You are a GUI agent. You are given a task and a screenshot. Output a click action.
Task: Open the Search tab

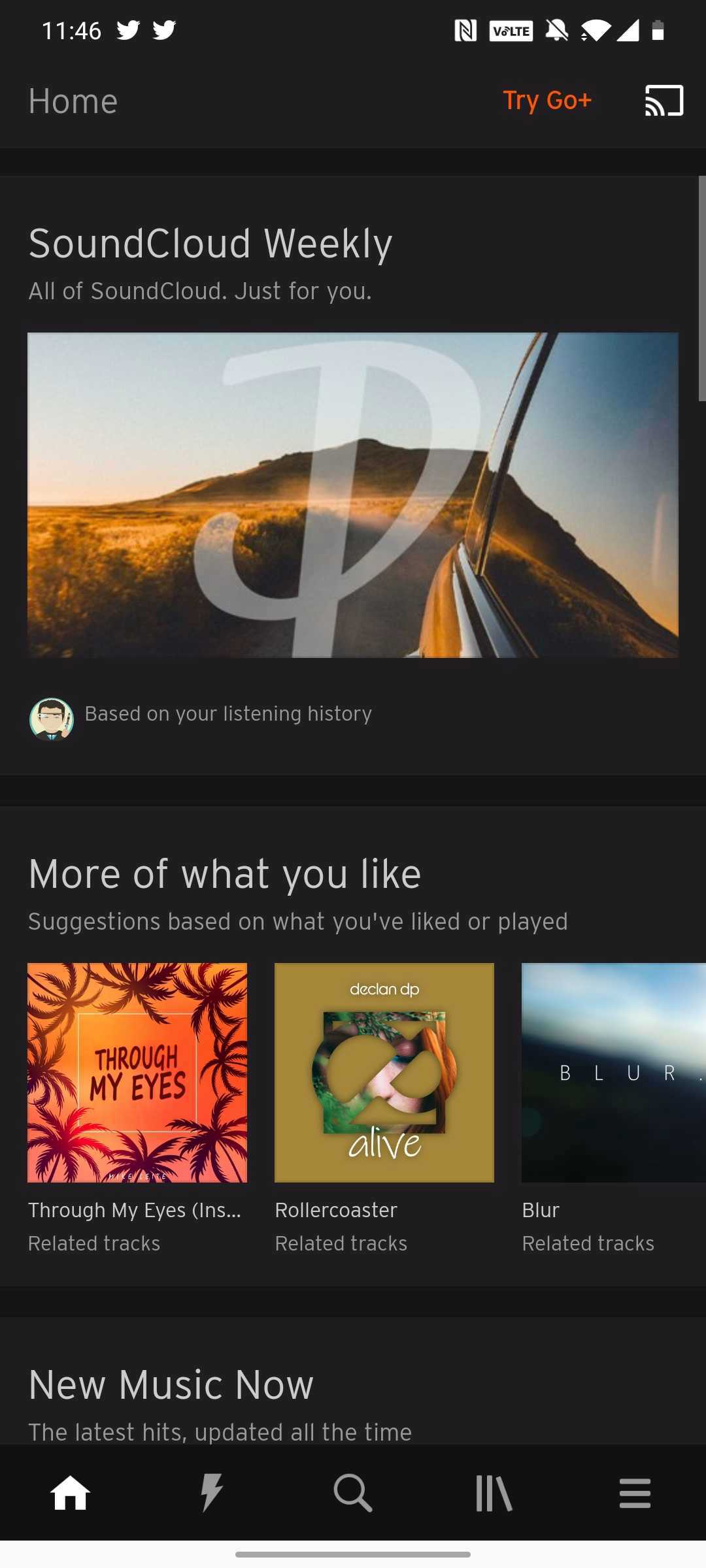point(353,1494)
